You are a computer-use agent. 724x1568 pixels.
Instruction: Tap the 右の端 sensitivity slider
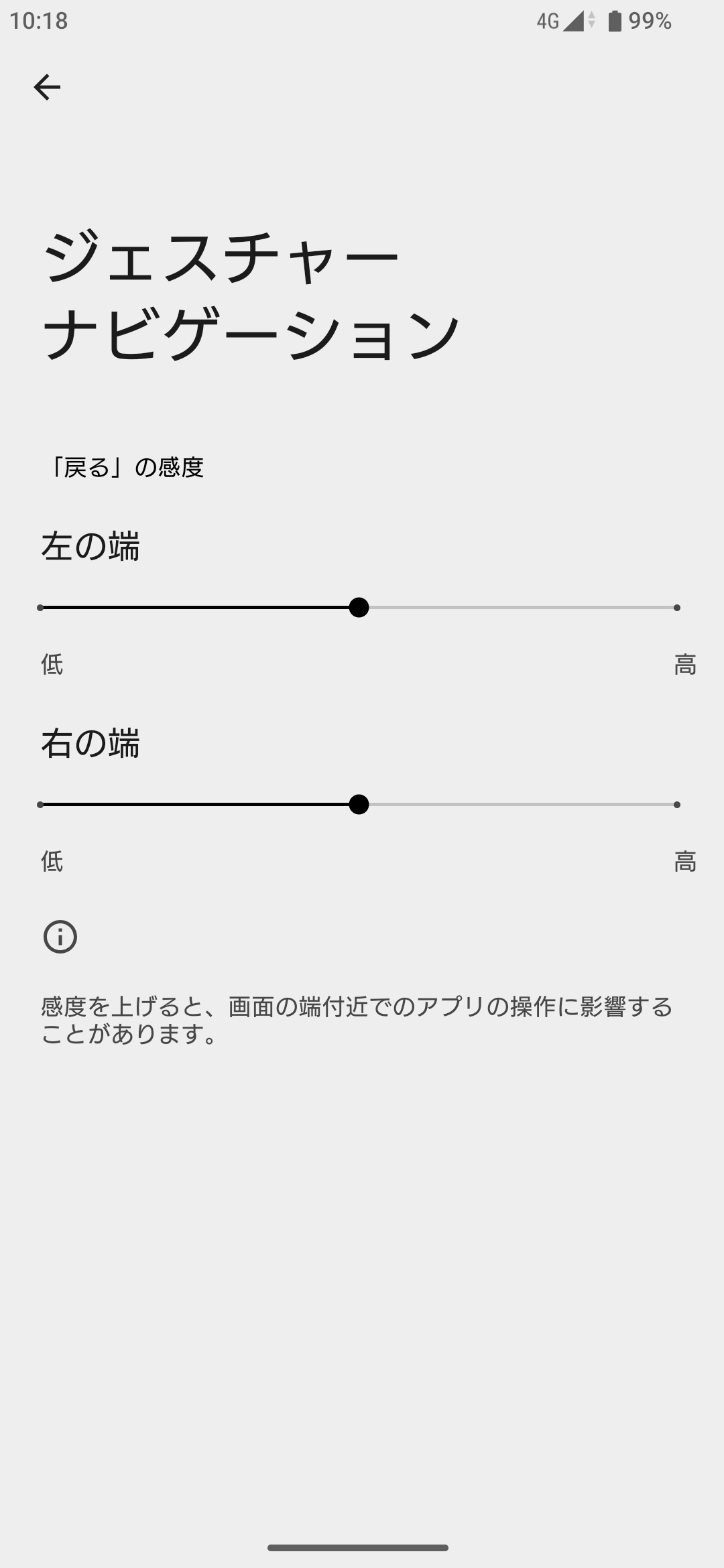[359, 804]
